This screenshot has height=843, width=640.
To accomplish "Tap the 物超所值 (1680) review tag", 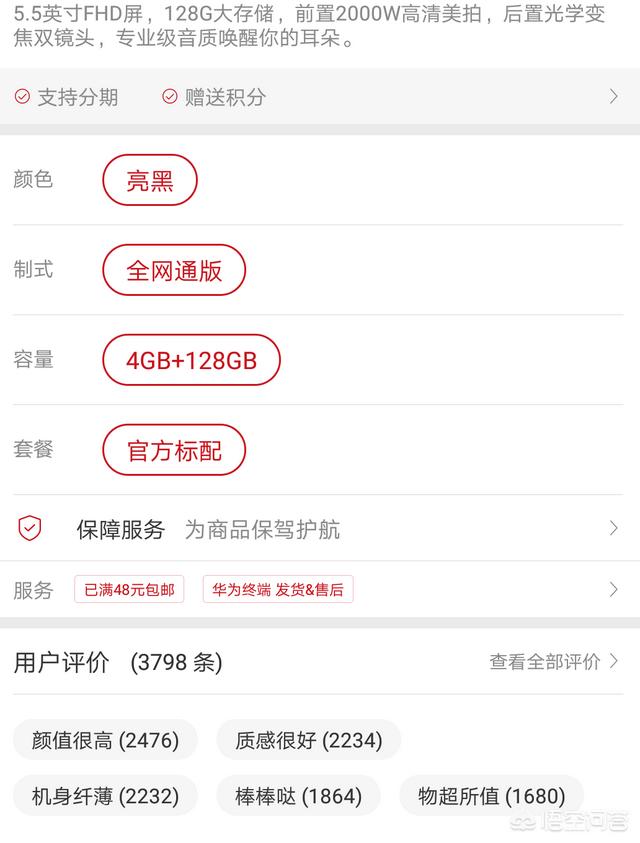I will [491, 796].
